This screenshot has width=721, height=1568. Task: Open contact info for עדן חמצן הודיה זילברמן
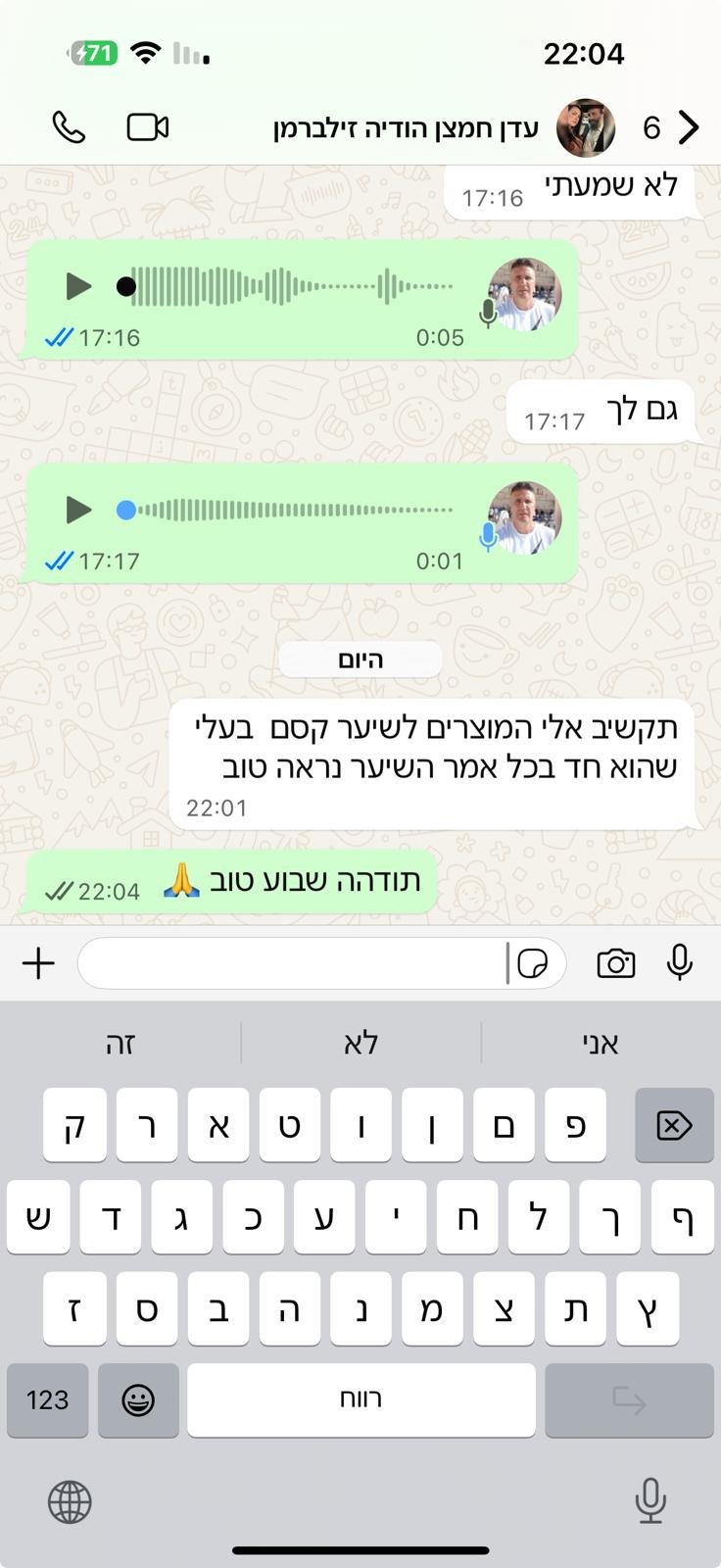click(x=407, y=128)
